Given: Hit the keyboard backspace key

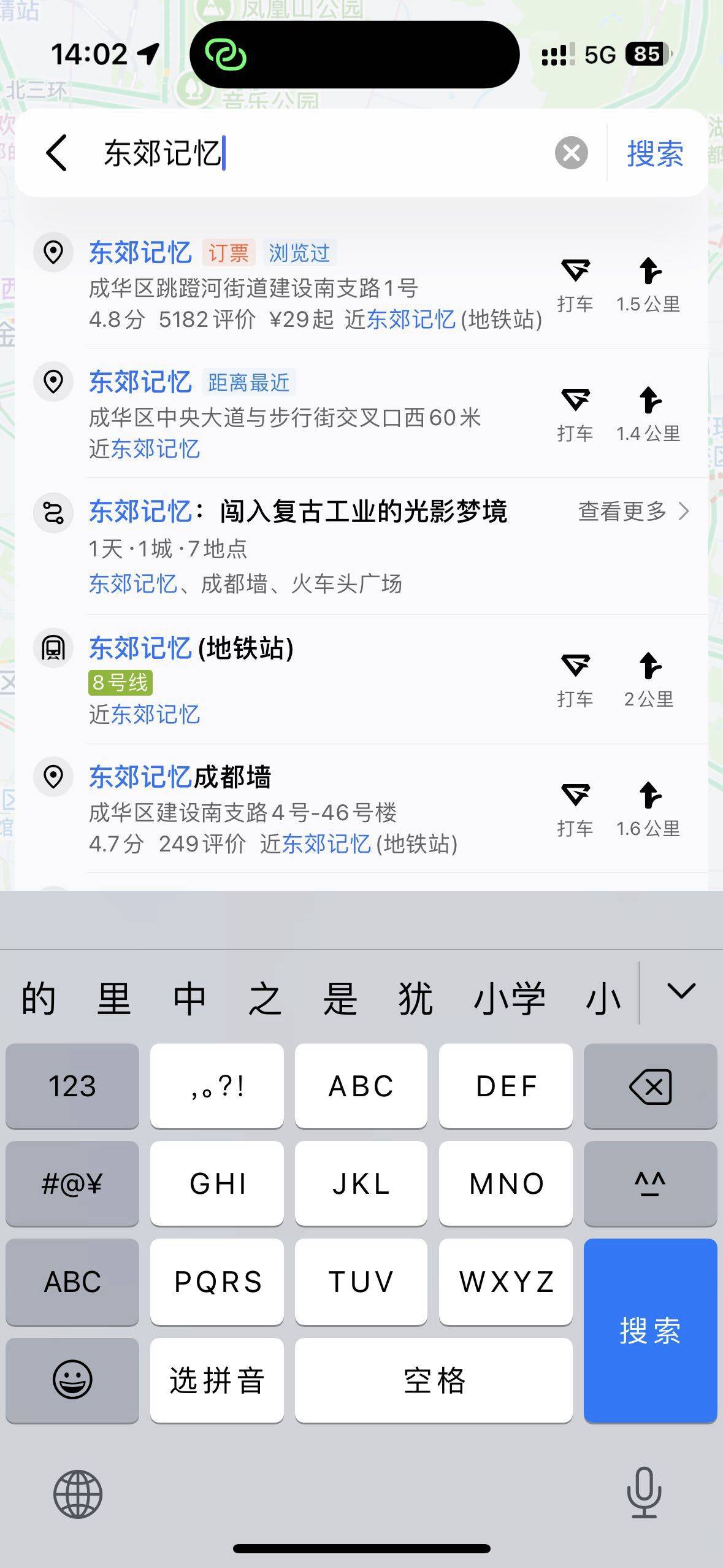Looking at the screenshot, I should (650, 1086).
